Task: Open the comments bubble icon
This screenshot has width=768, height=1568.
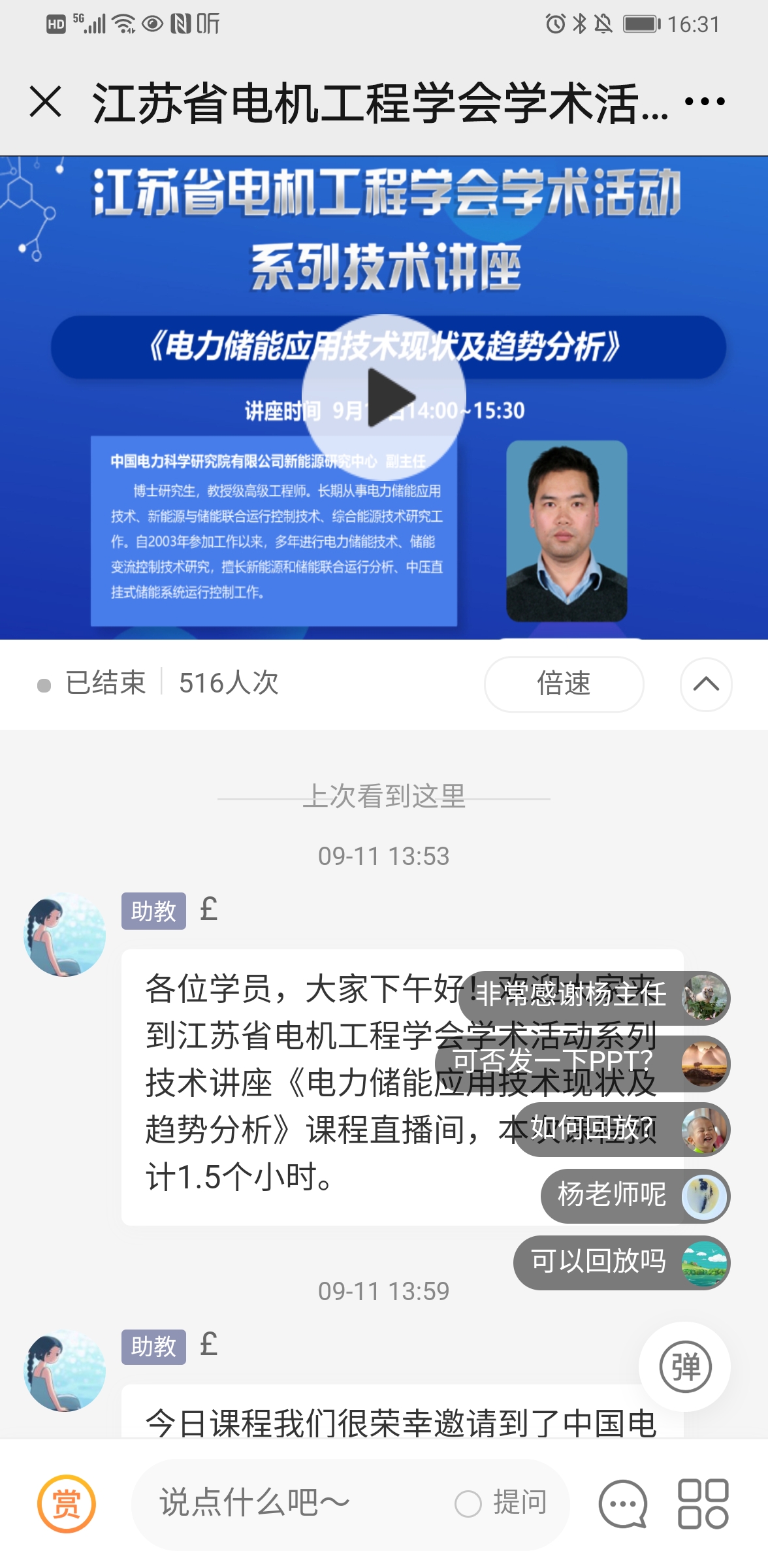Action: 622,1503
